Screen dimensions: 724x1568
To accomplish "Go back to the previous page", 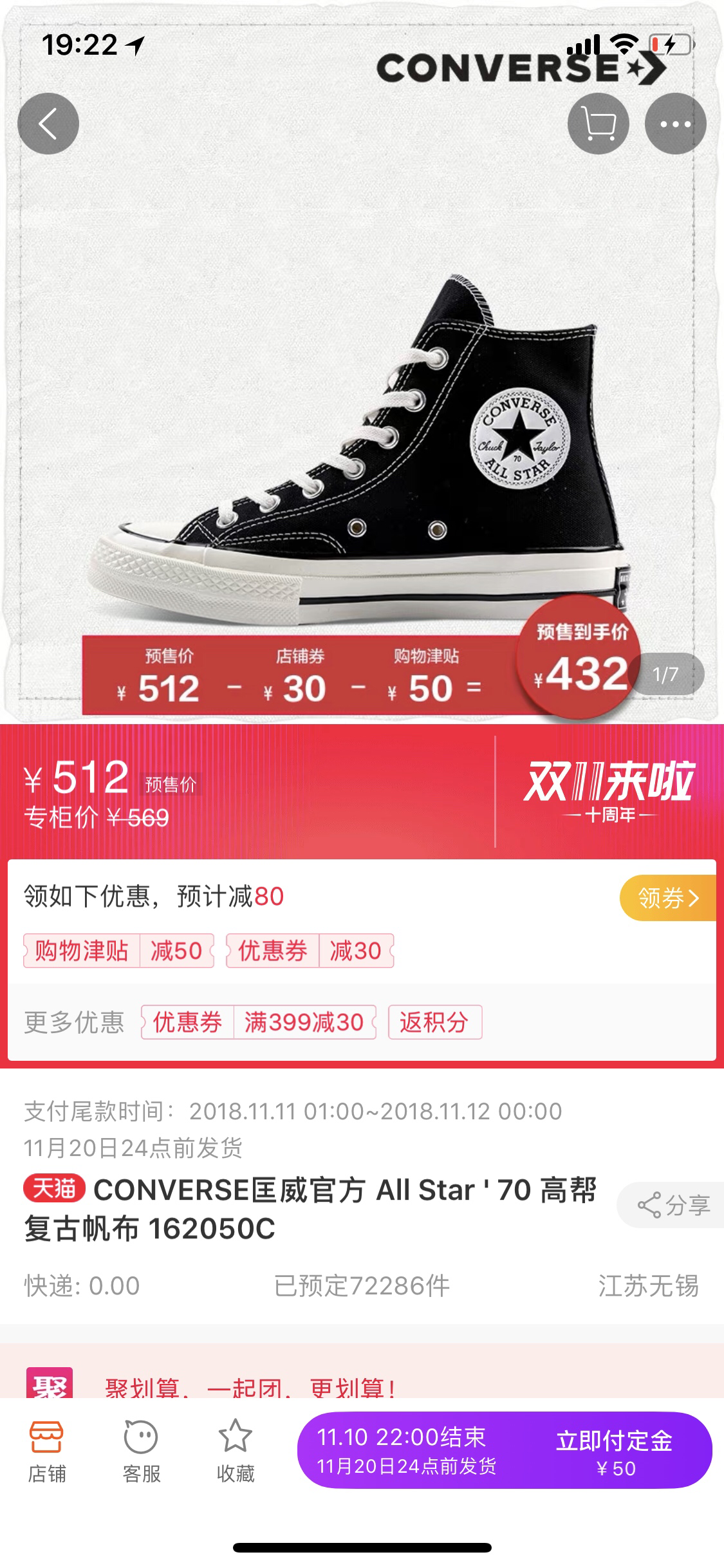I will (x=48, y=124).
